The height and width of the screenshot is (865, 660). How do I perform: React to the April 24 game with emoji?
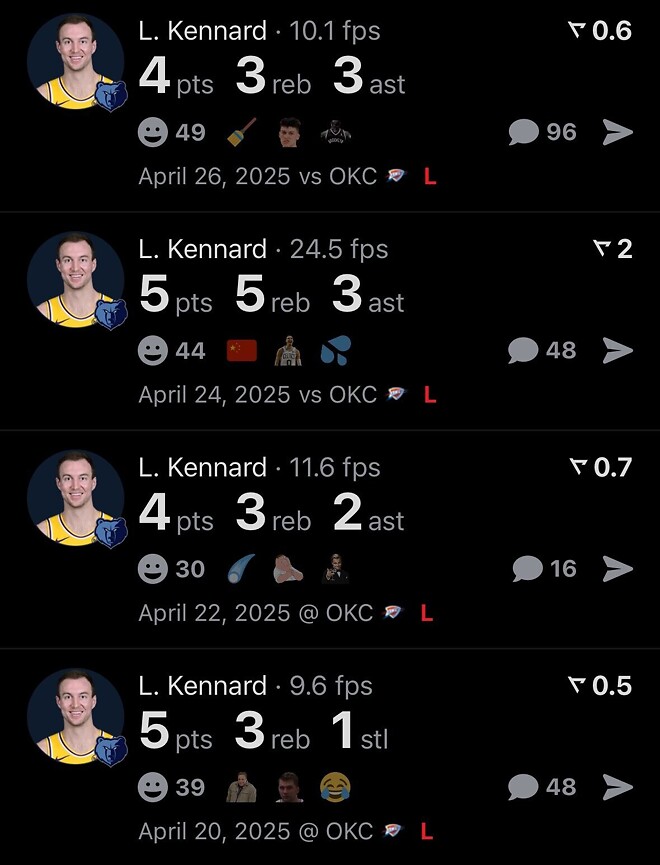tap(153, 350)
